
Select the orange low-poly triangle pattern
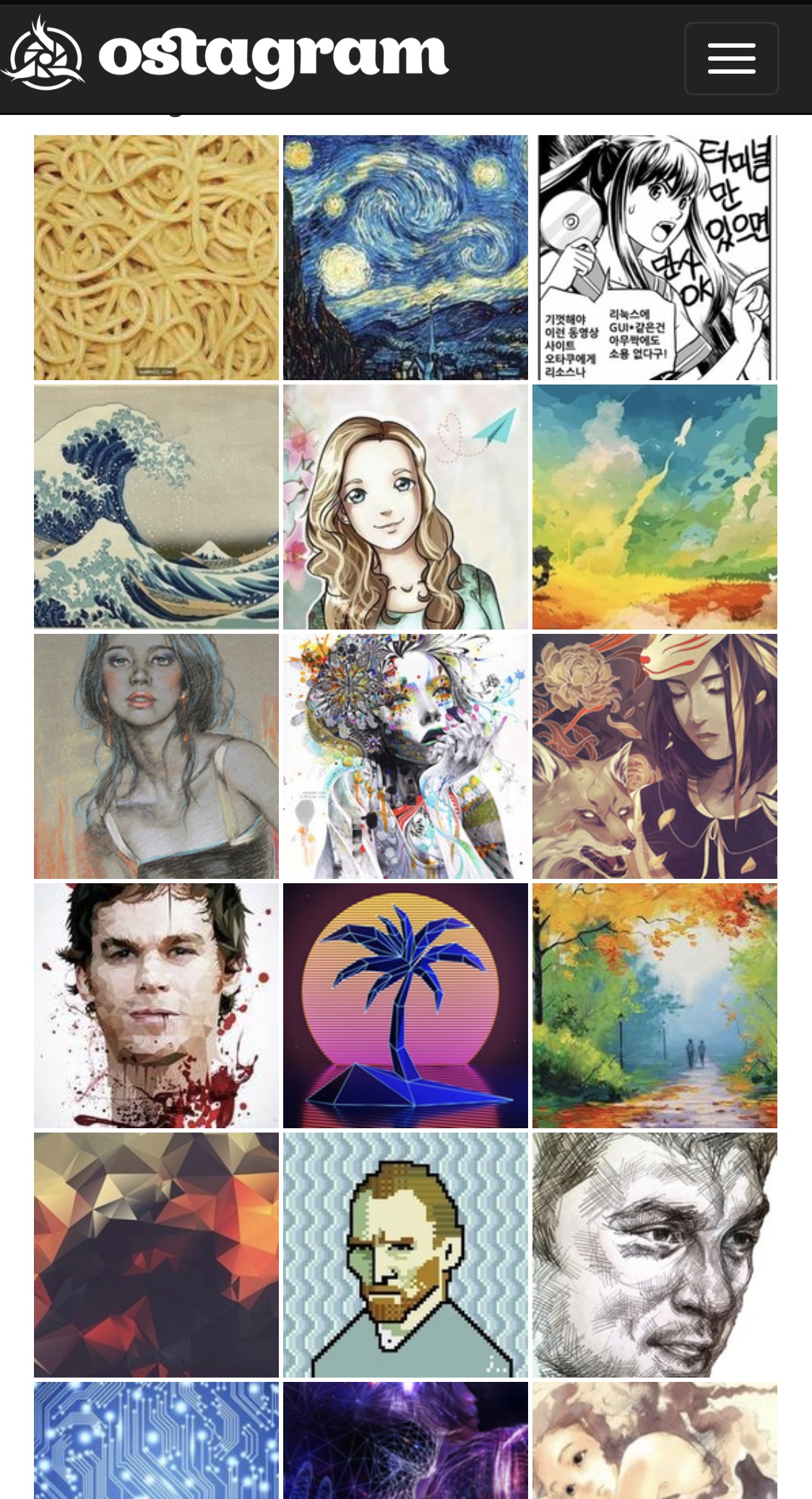pyautogui.click(x=156, y=1255)
